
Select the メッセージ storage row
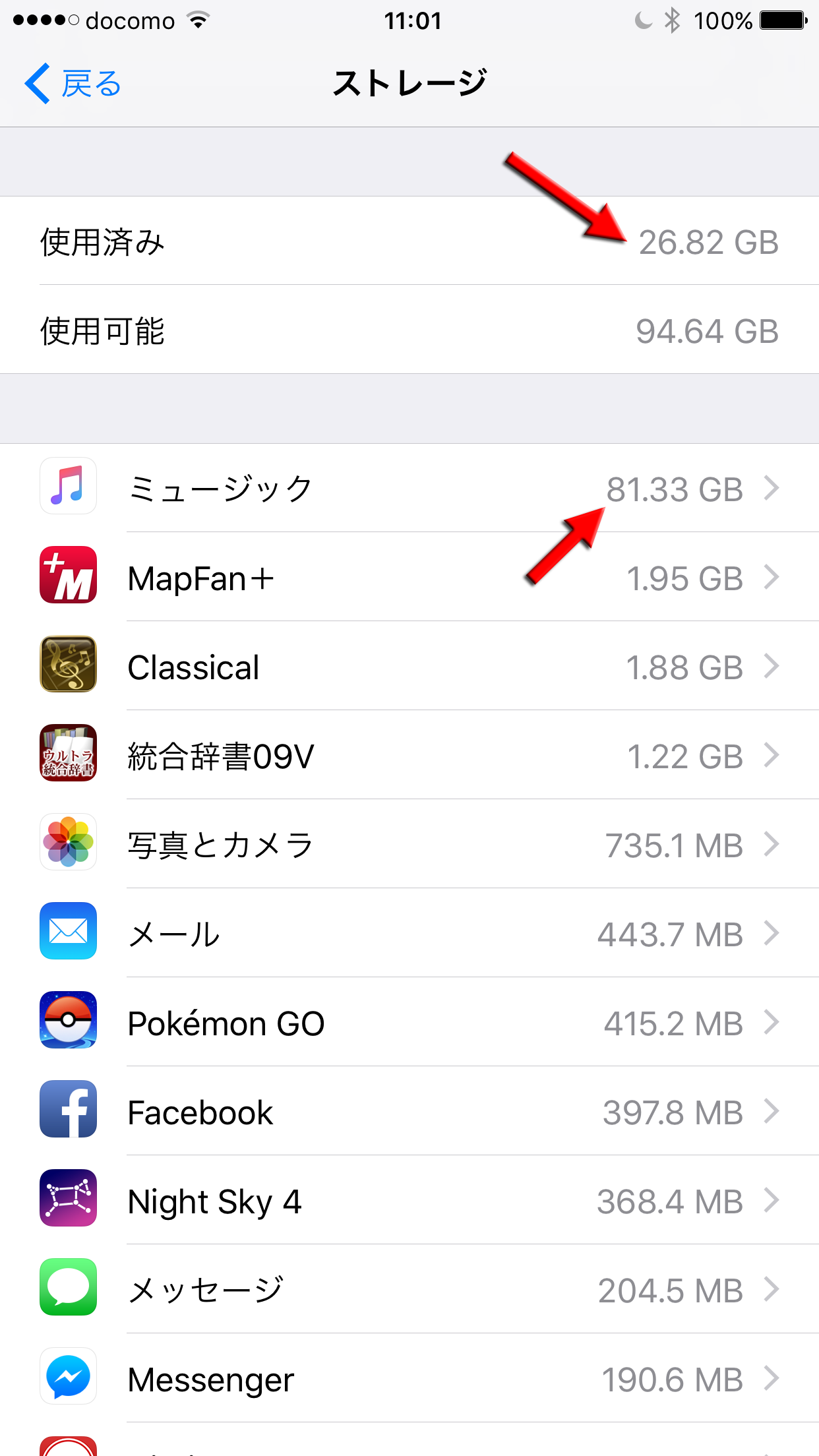coord(409,1290)
